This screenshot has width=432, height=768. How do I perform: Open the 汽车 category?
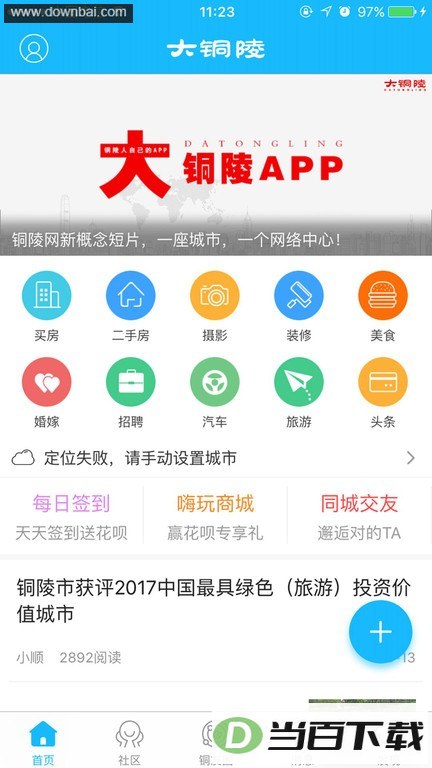point(215,393)
